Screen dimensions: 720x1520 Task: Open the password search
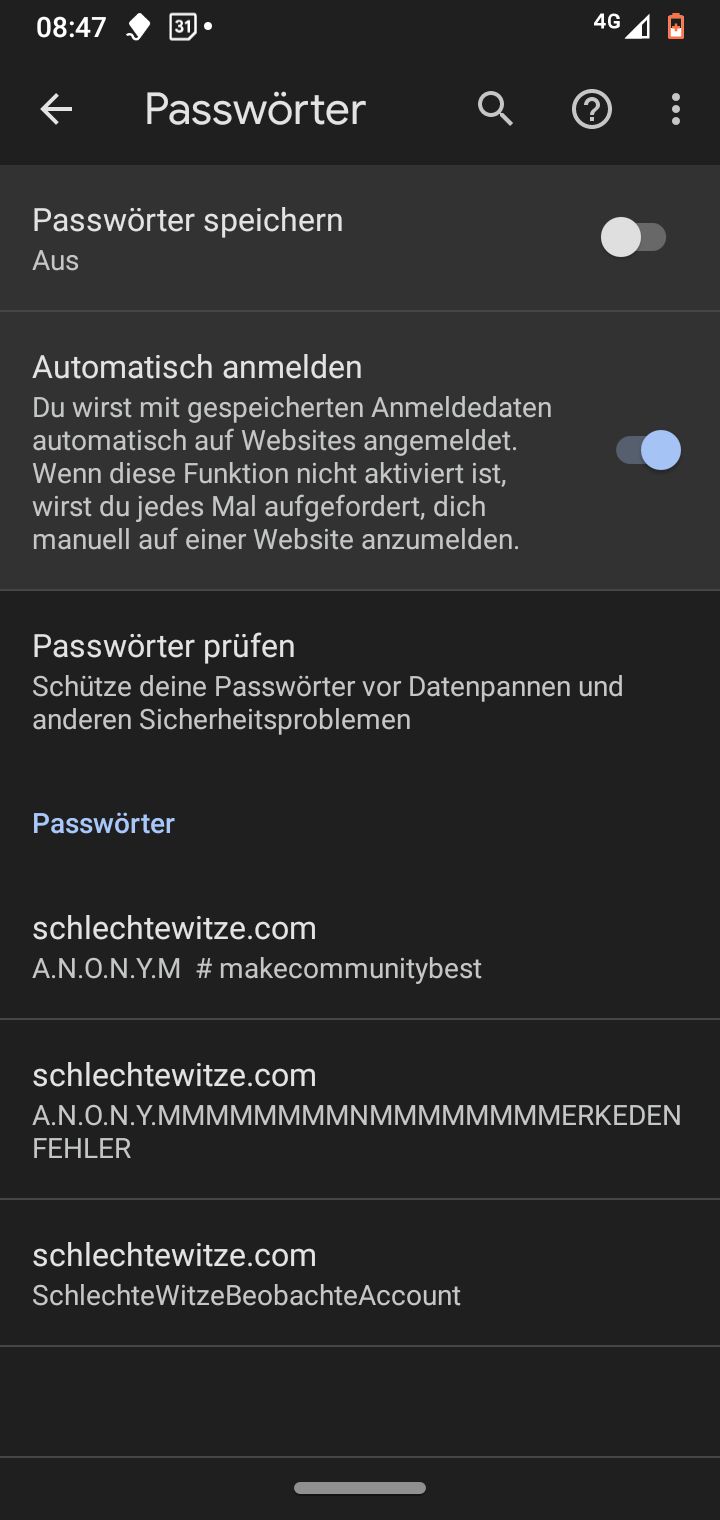coord(495,109)
